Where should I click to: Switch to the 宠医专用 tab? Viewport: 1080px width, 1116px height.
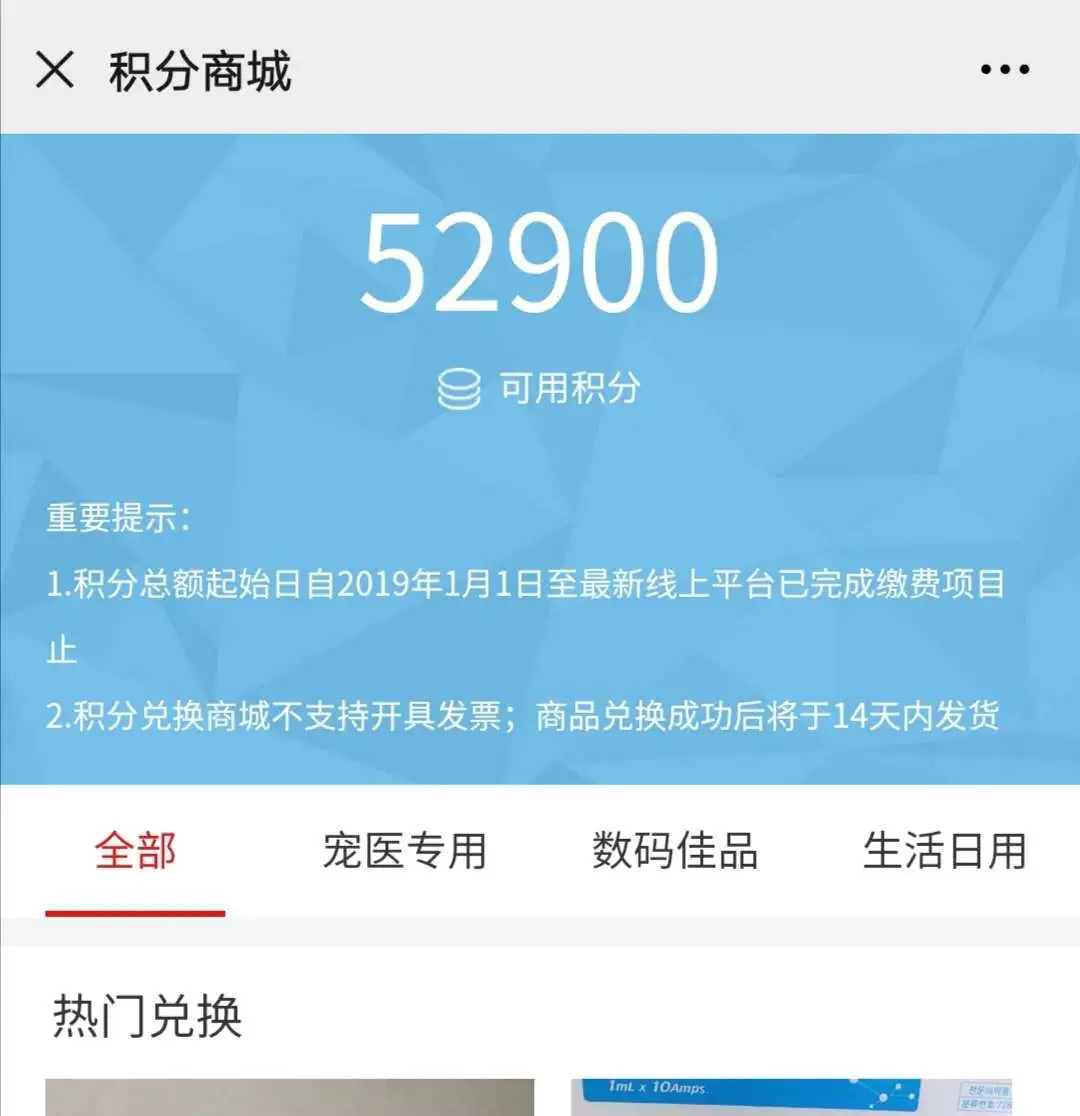[x=404, y=852]
